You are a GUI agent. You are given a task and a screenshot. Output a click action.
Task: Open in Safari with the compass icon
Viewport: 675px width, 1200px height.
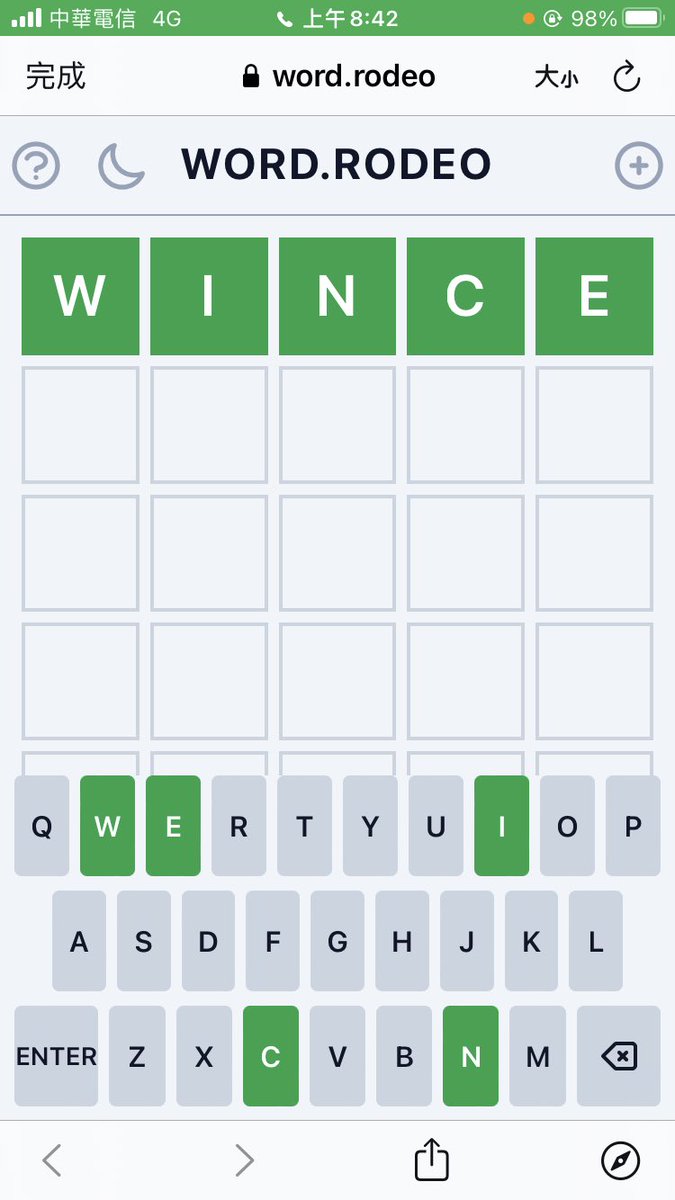pos(620,1161)
